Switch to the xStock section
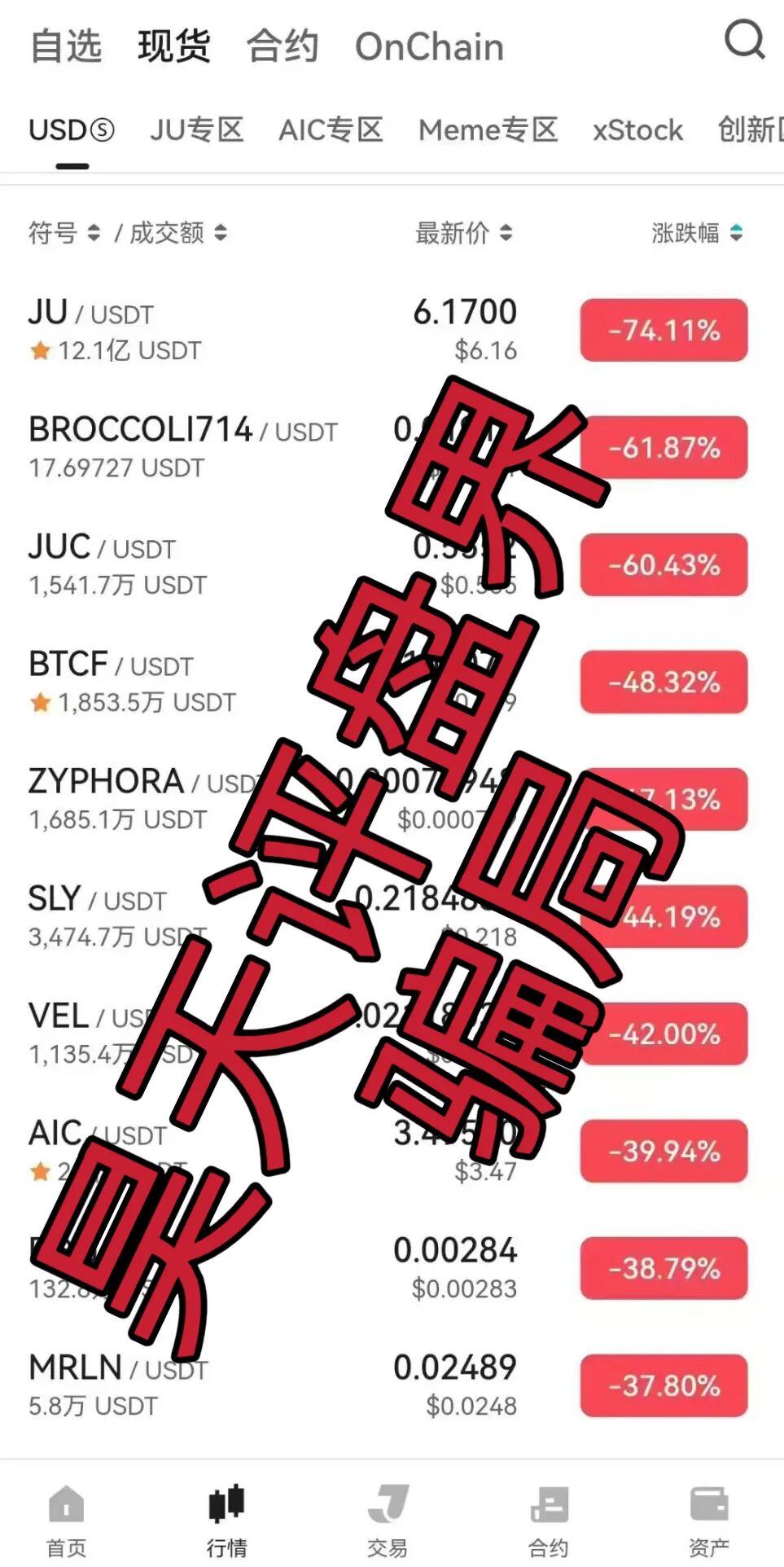Image resolution: width=784 pixels, height=1567 pixels. [x=637, y=130]
